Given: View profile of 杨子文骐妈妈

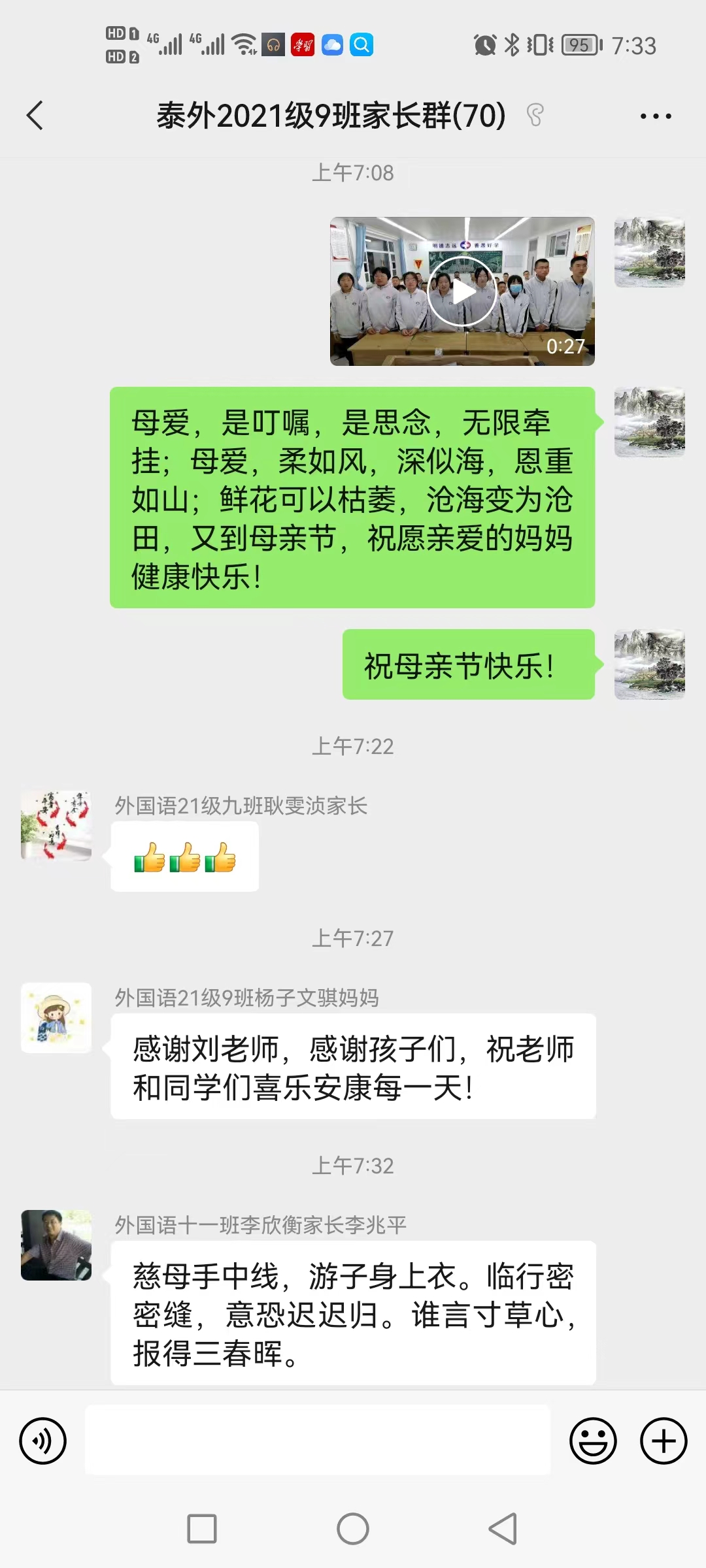Looking at the screenshot, I should (x=56, y=1018).
